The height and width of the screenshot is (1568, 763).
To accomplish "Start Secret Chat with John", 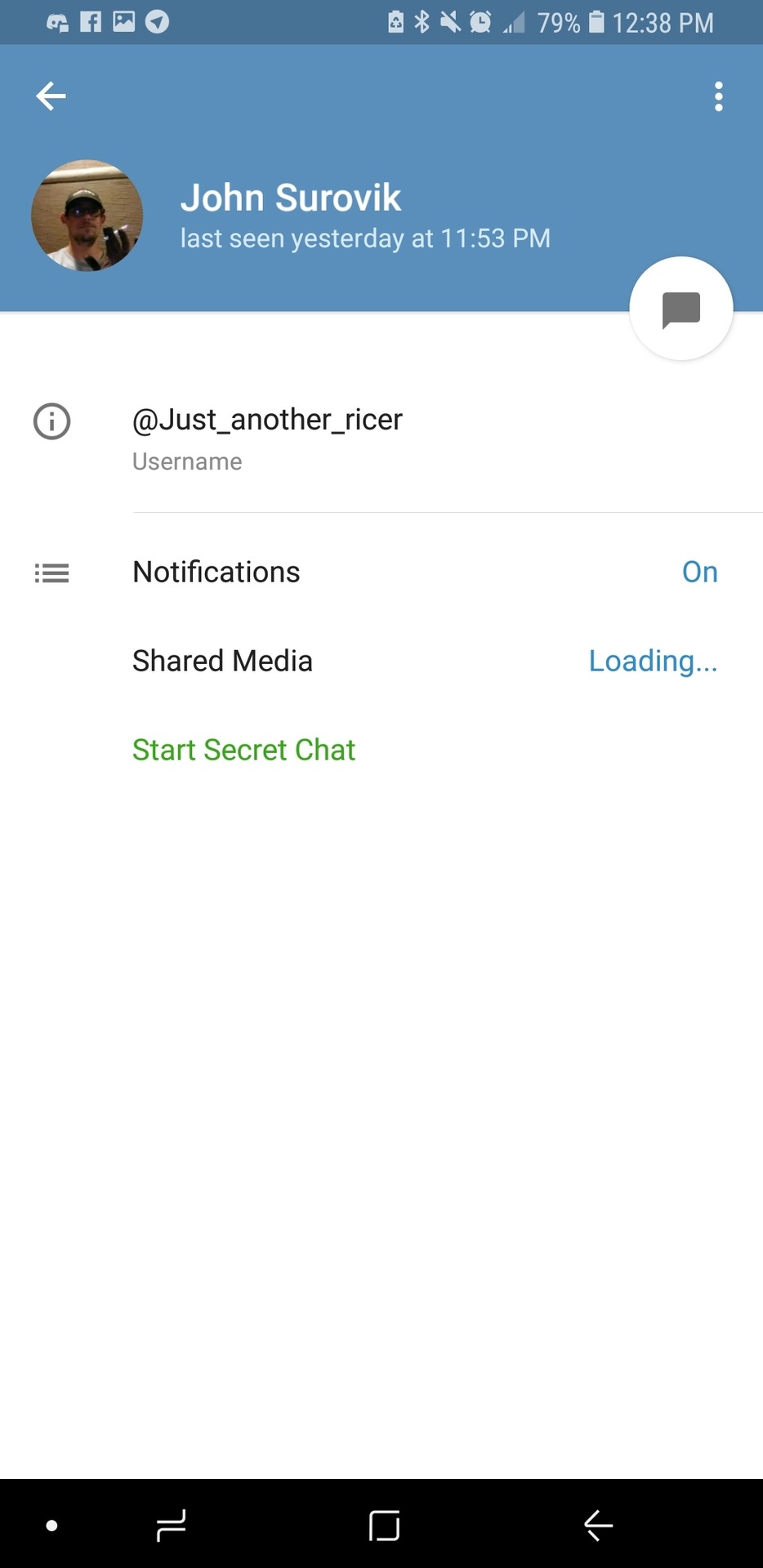I will coord(243,750).
